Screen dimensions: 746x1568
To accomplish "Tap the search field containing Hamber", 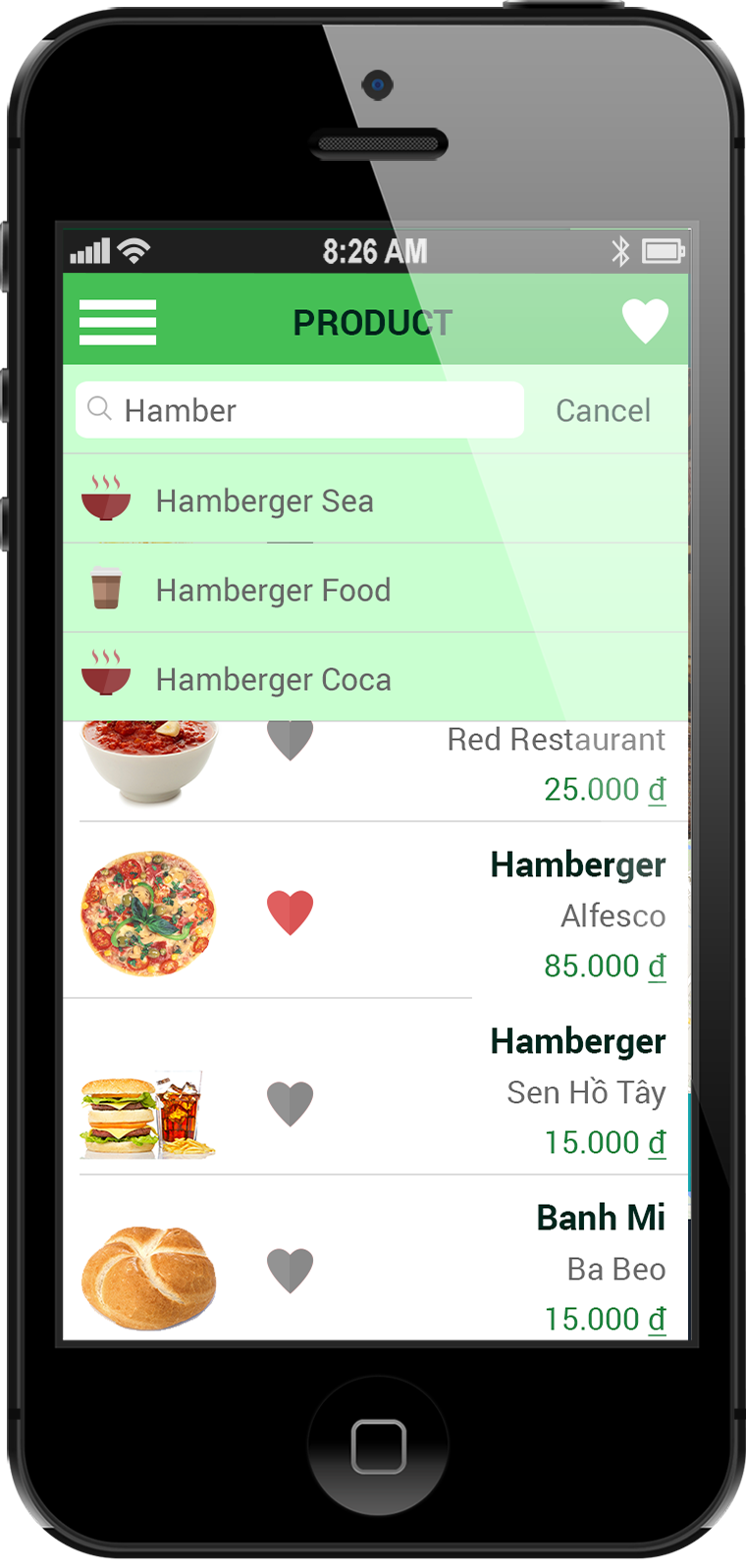I will click(x=299, y=410).
